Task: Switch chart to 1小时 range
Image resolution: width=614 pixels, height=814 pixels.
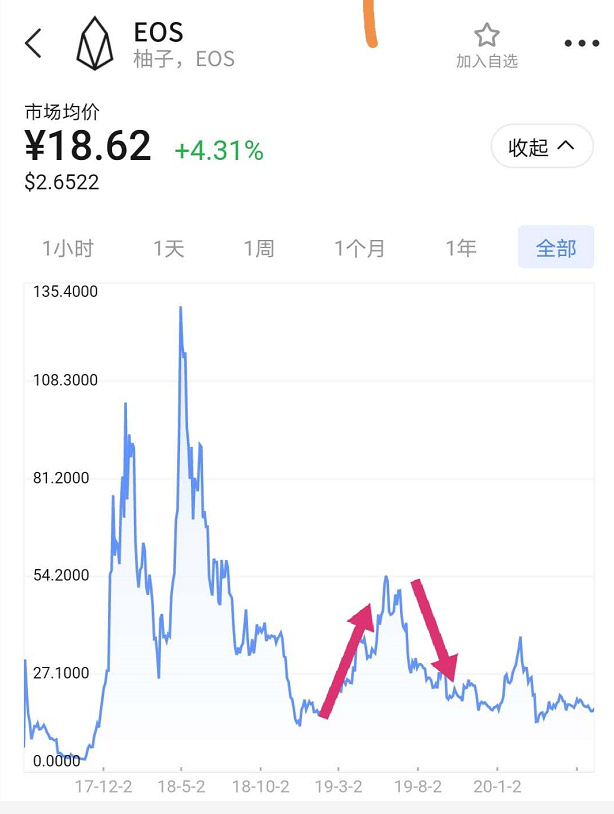Action: tap(68, 248)
